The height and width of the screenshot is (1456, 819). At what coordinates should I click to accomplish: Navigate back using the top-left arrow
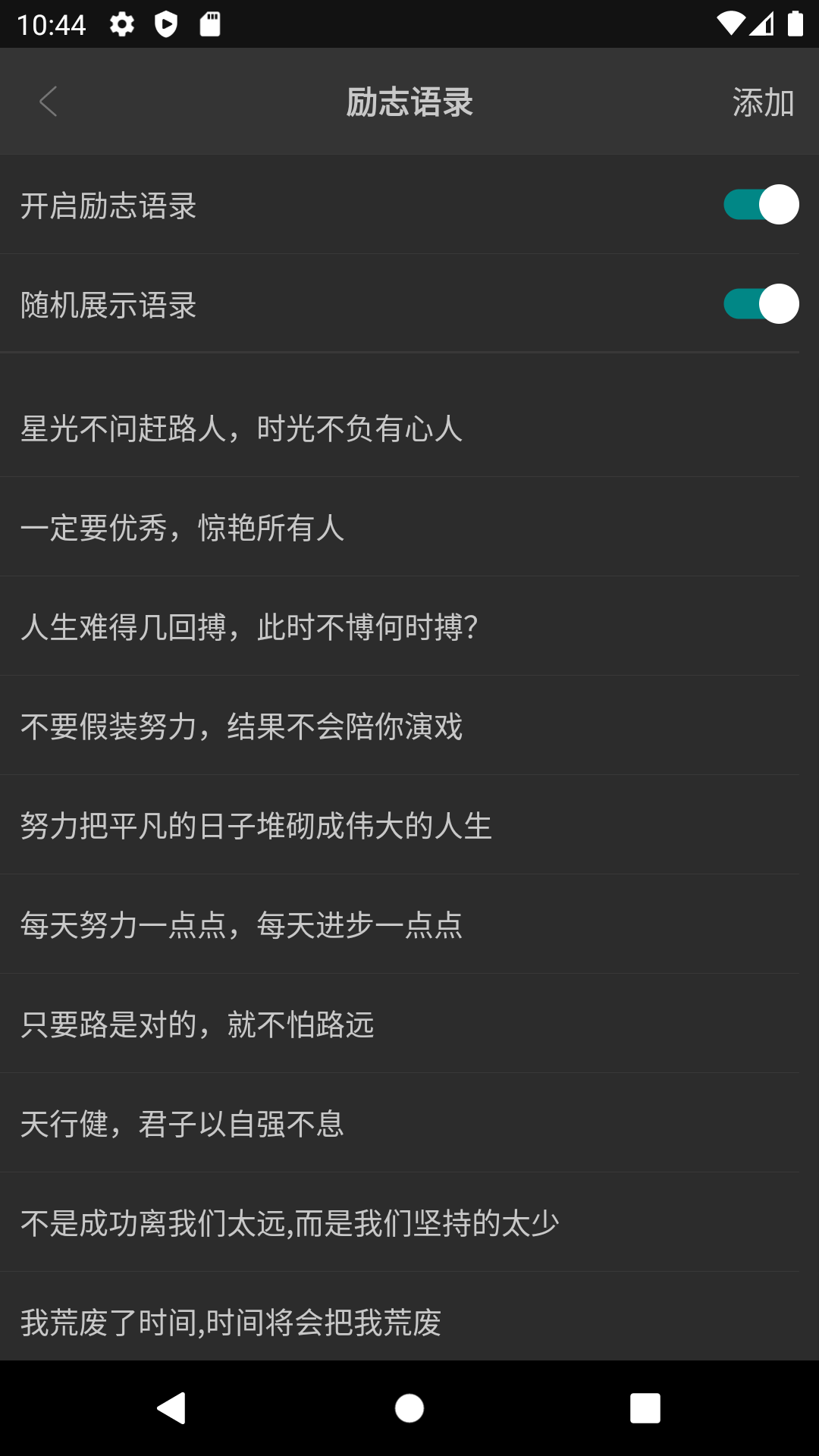coord(48,102)
